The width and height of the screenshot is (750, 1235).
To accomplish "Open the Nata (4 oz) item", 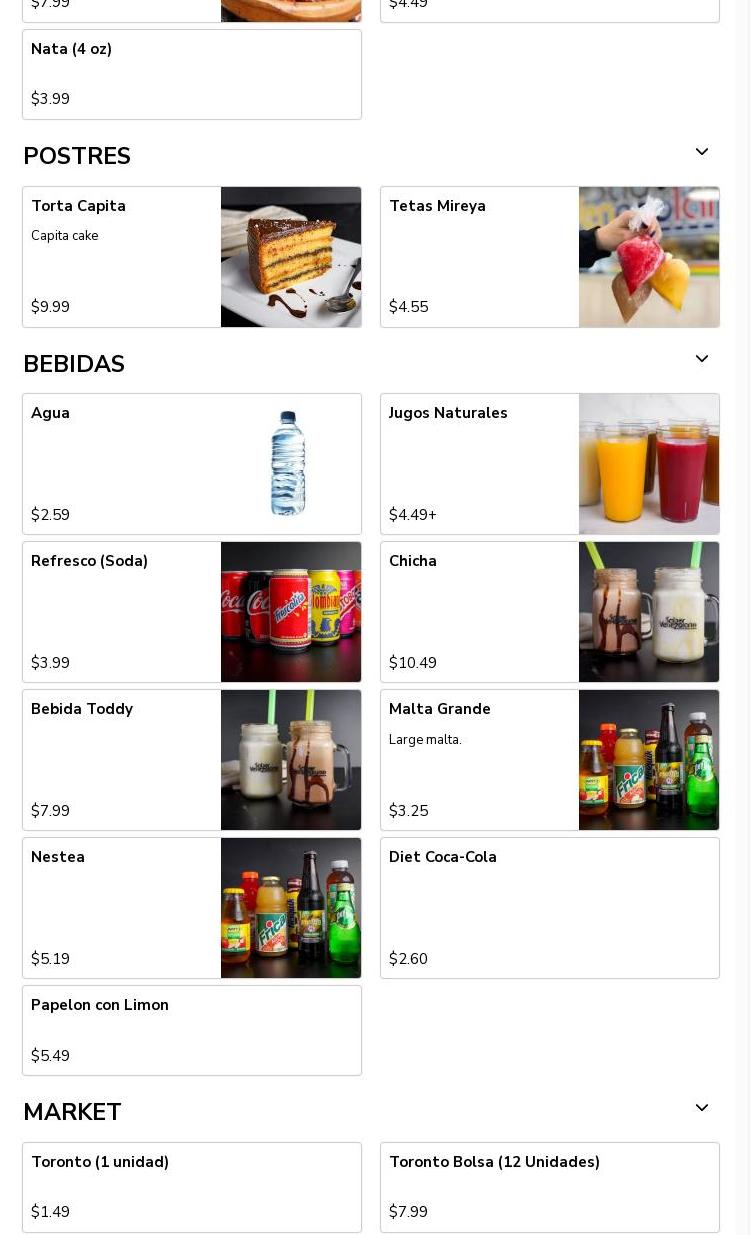I will point(192,75).
